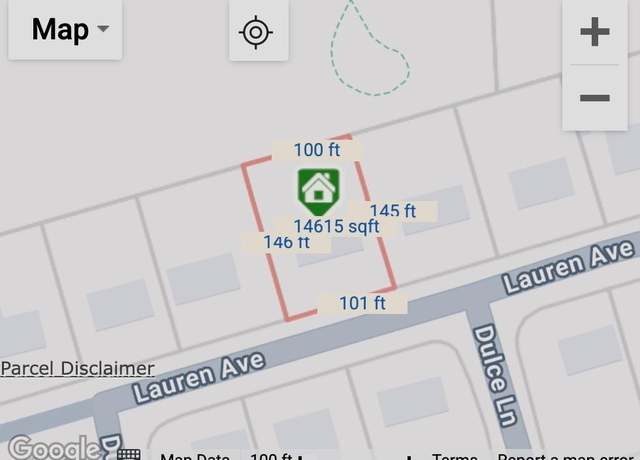Zoom out of the map
The height and width of the screenshot is (460, 640).
point(595,98)
